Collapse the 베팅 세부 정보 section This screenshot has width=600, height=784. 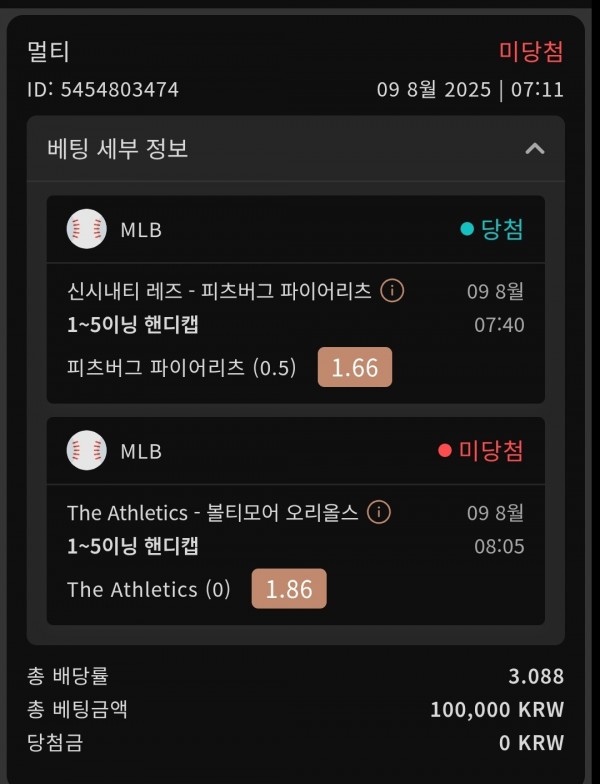point(535,149)
